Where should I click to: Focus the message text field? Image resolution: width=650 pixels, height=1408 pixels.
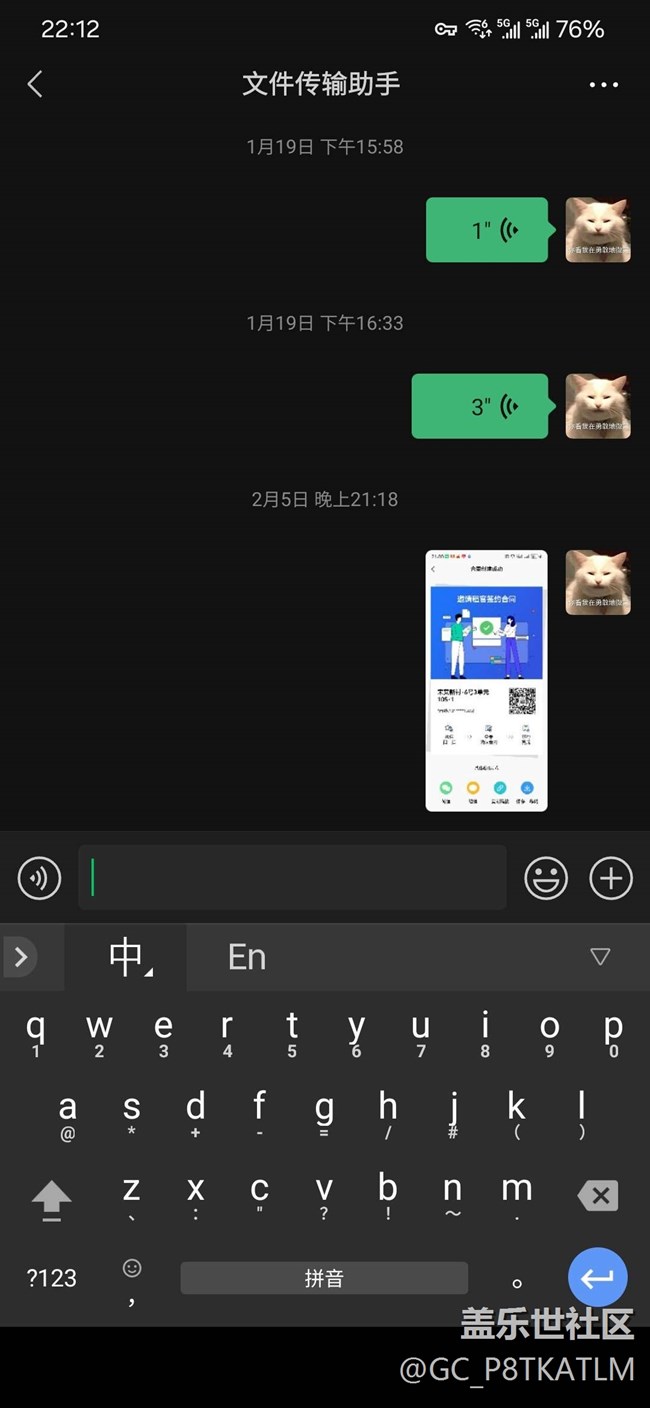point(292,878)
